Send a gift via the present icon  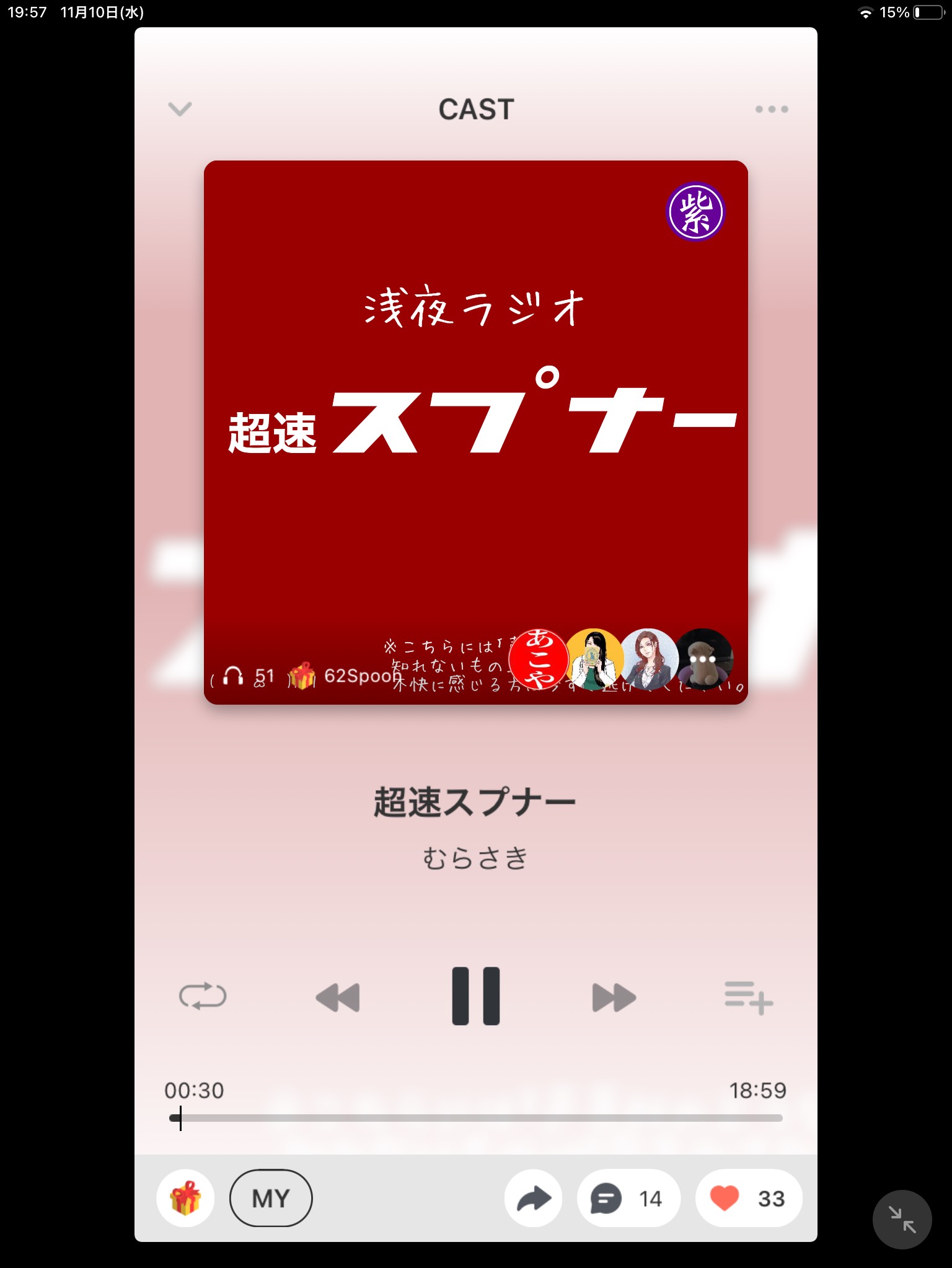185,1198
